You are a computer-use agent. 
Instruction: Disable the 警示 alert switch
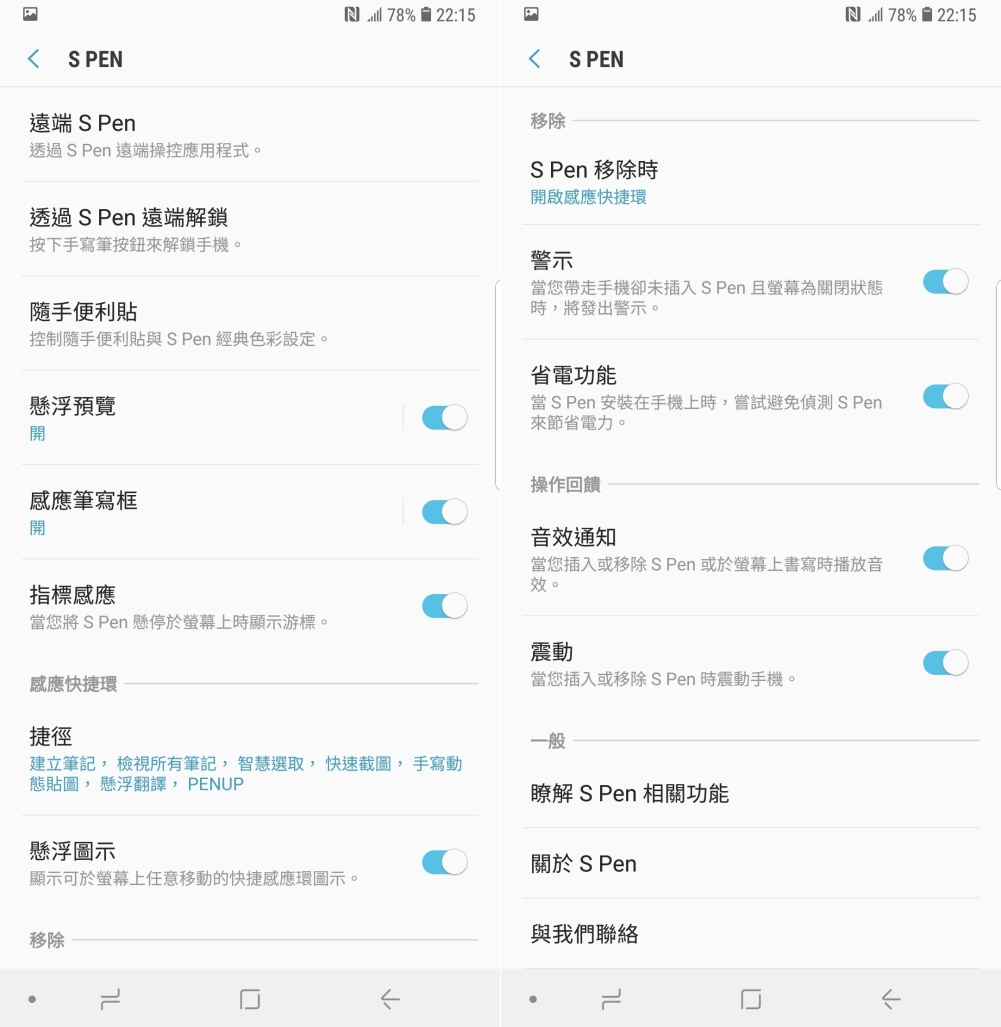point(945,282)
